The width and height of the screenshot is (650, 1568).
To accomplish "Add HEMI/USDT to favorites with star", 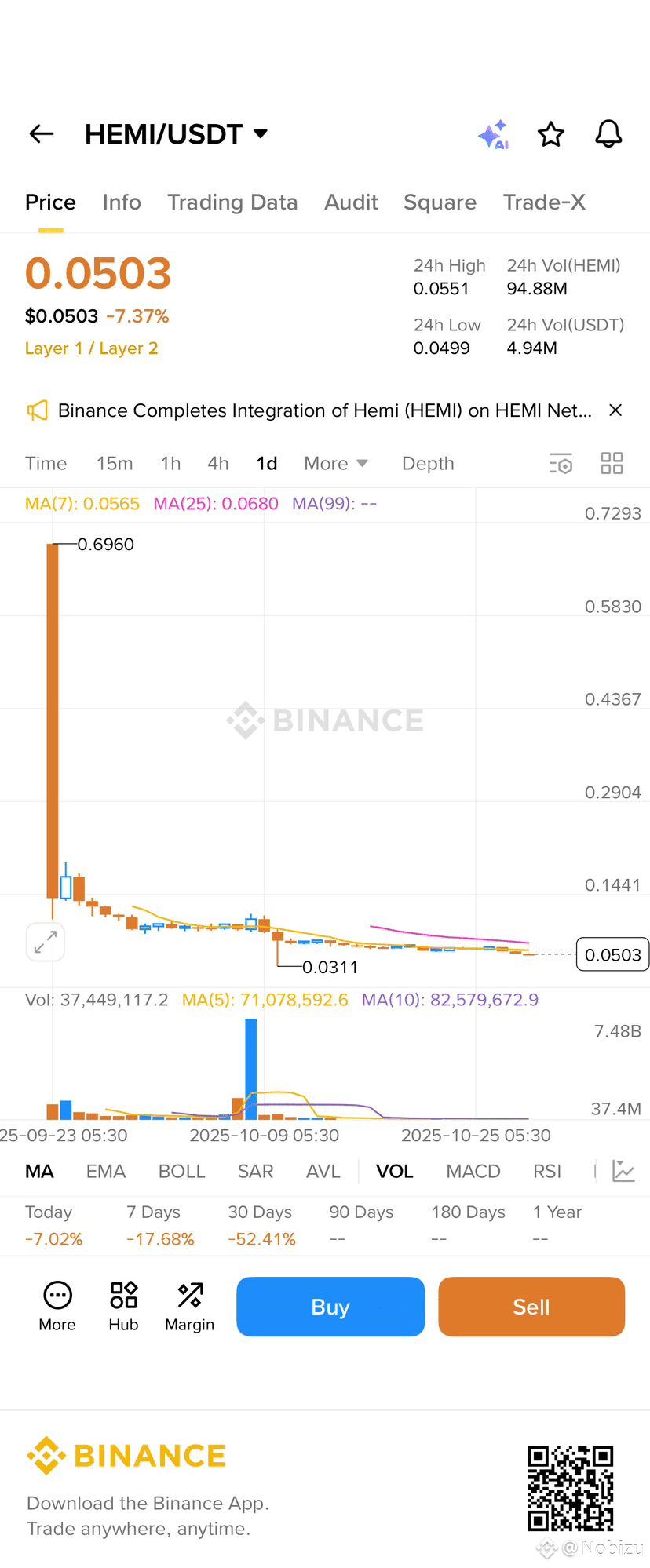I will coord(551,134).
